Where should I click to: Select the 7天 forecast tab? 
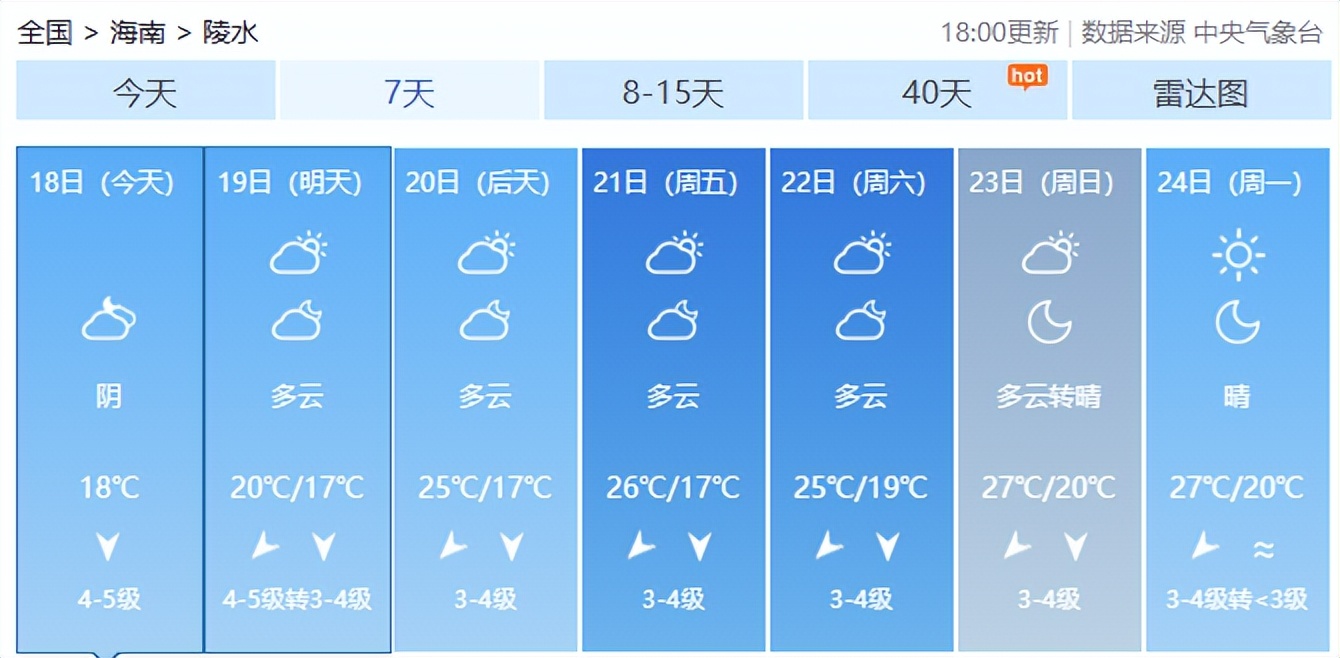coord(410,91)
